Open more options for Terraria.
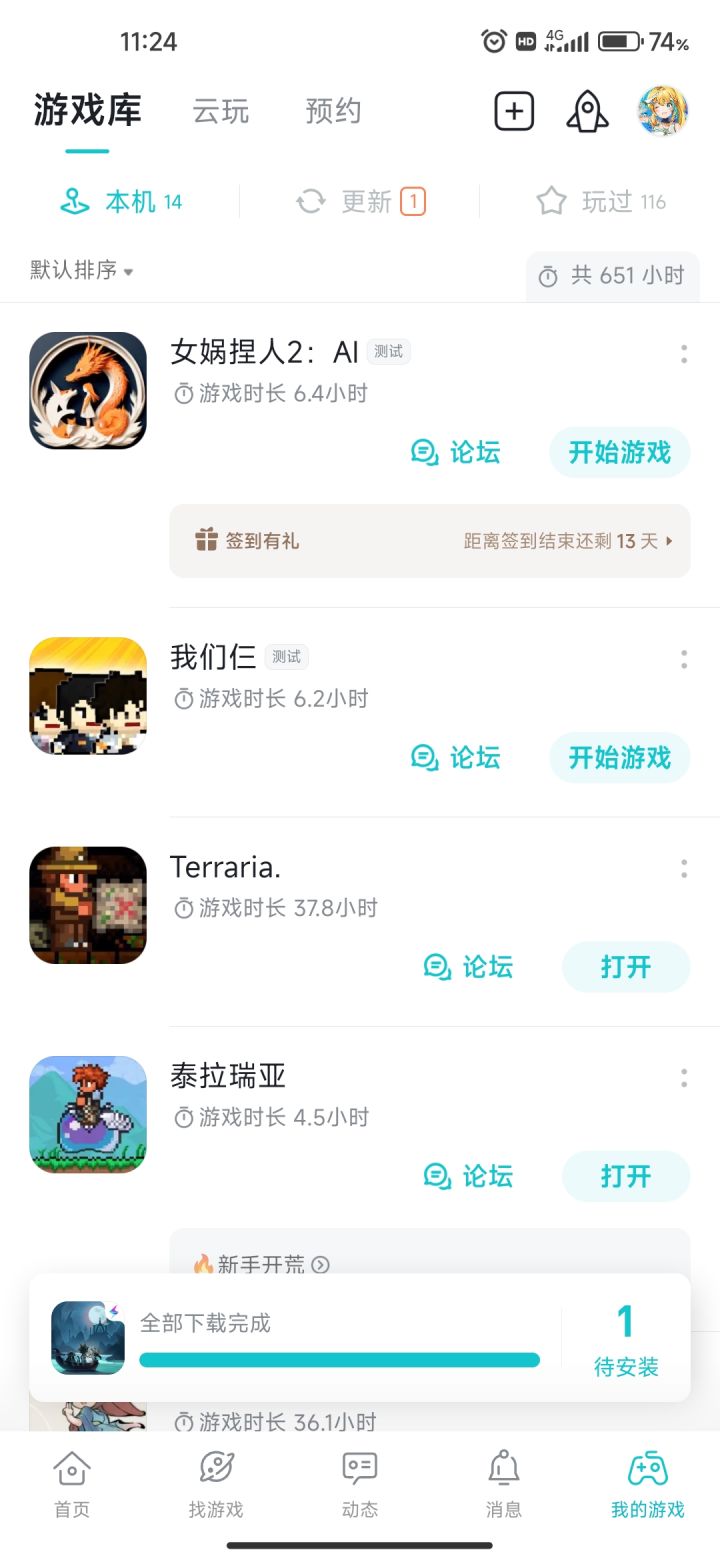The height and width of the screenshot is (1560, 720). coord(684,869)
